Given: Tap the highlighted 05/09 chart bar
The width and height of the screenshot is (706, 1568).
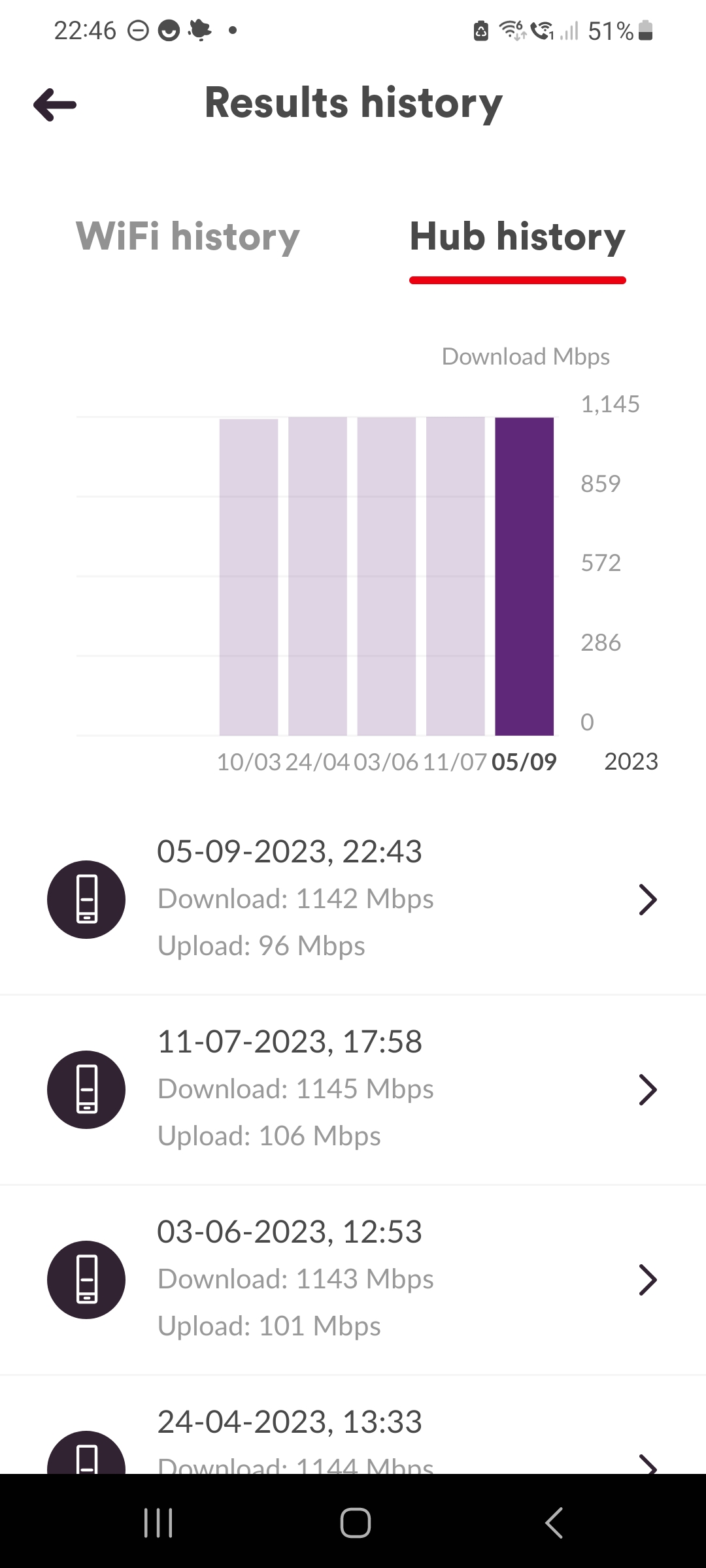Looking at the screenshot, I should [524, 576].
